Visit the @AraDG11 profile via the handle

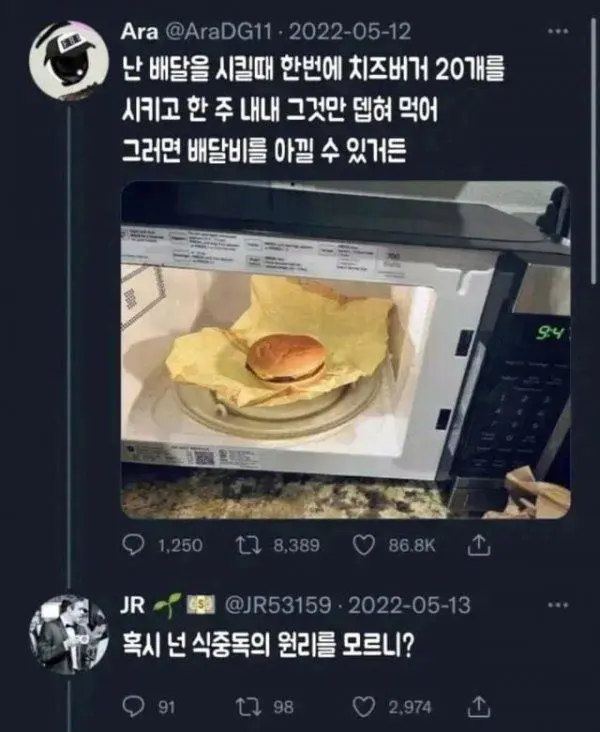[x=202, y=35]
